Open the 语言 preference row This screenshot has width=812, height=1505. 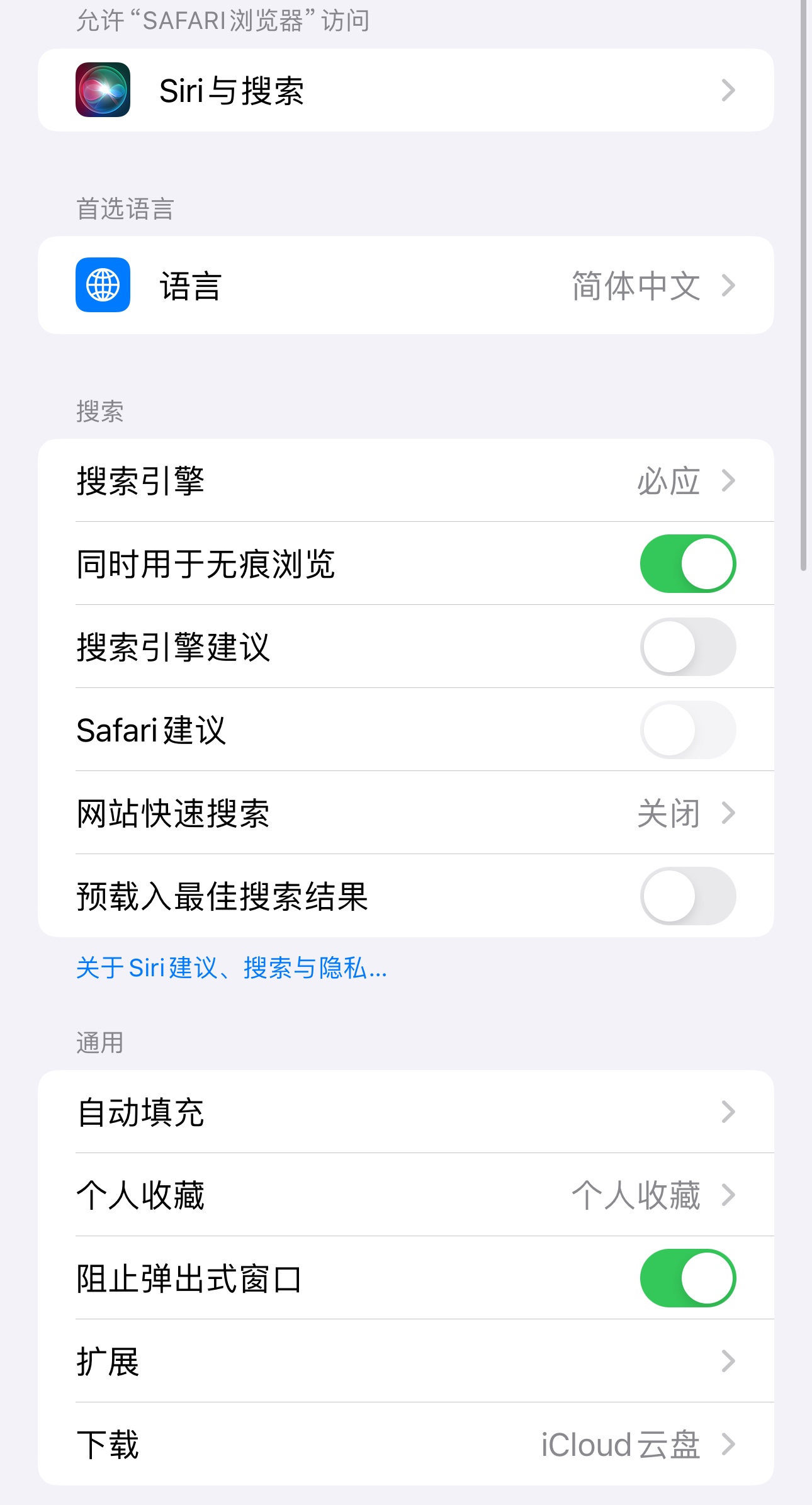[x=405, y=285]
